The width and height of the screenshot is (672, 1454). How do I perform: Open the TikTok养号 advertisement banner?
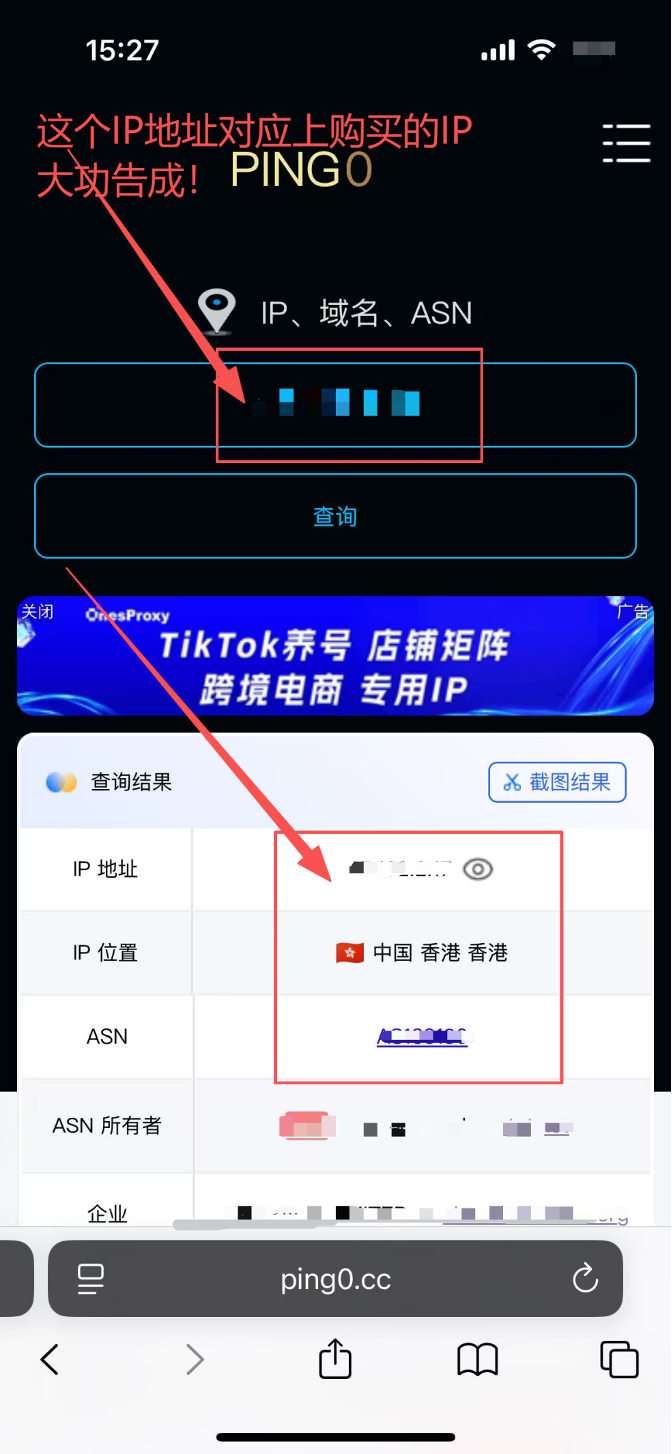(335, 660)
